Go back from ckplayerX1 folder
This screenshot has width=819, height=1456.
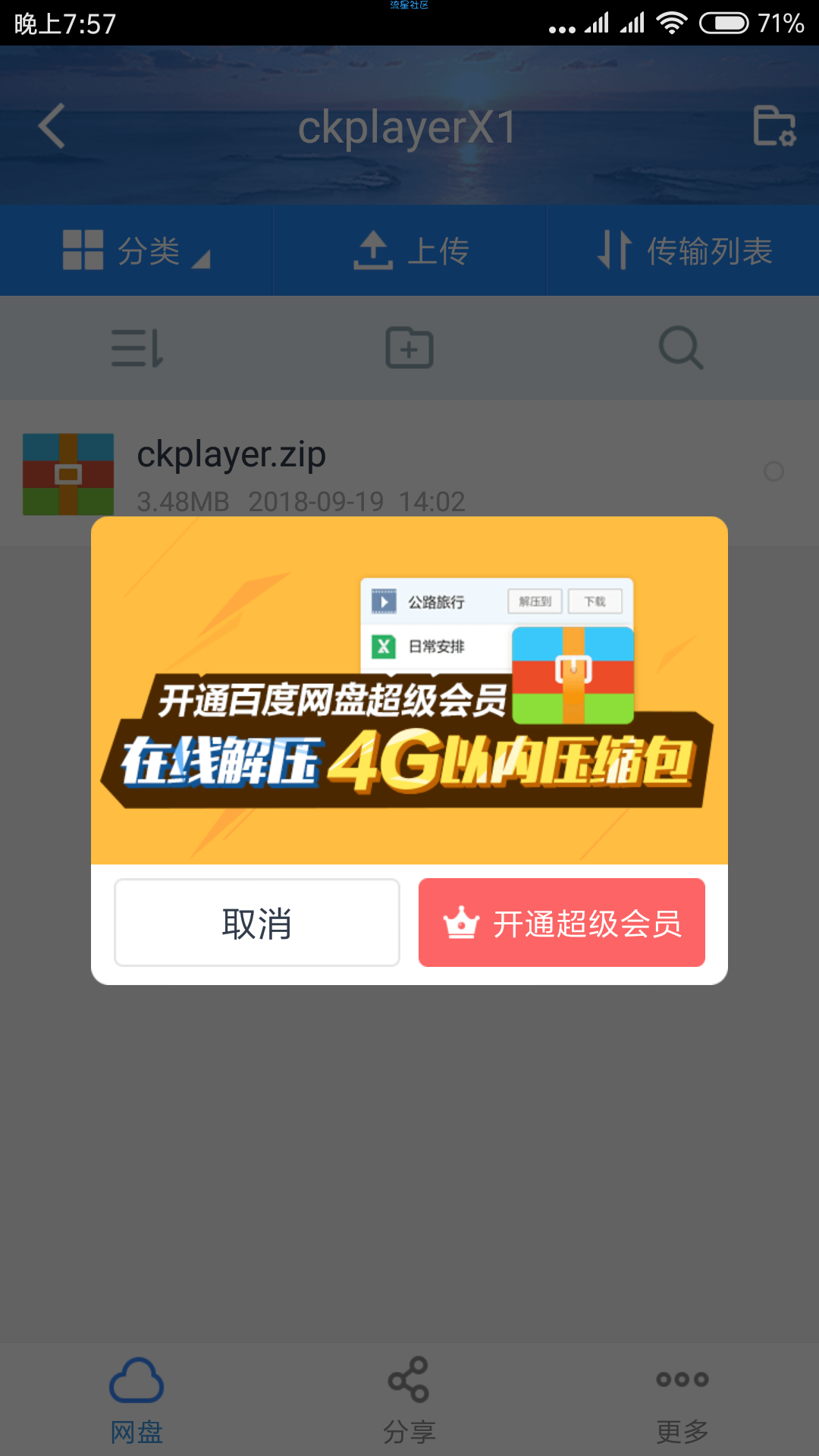point(52,126)
